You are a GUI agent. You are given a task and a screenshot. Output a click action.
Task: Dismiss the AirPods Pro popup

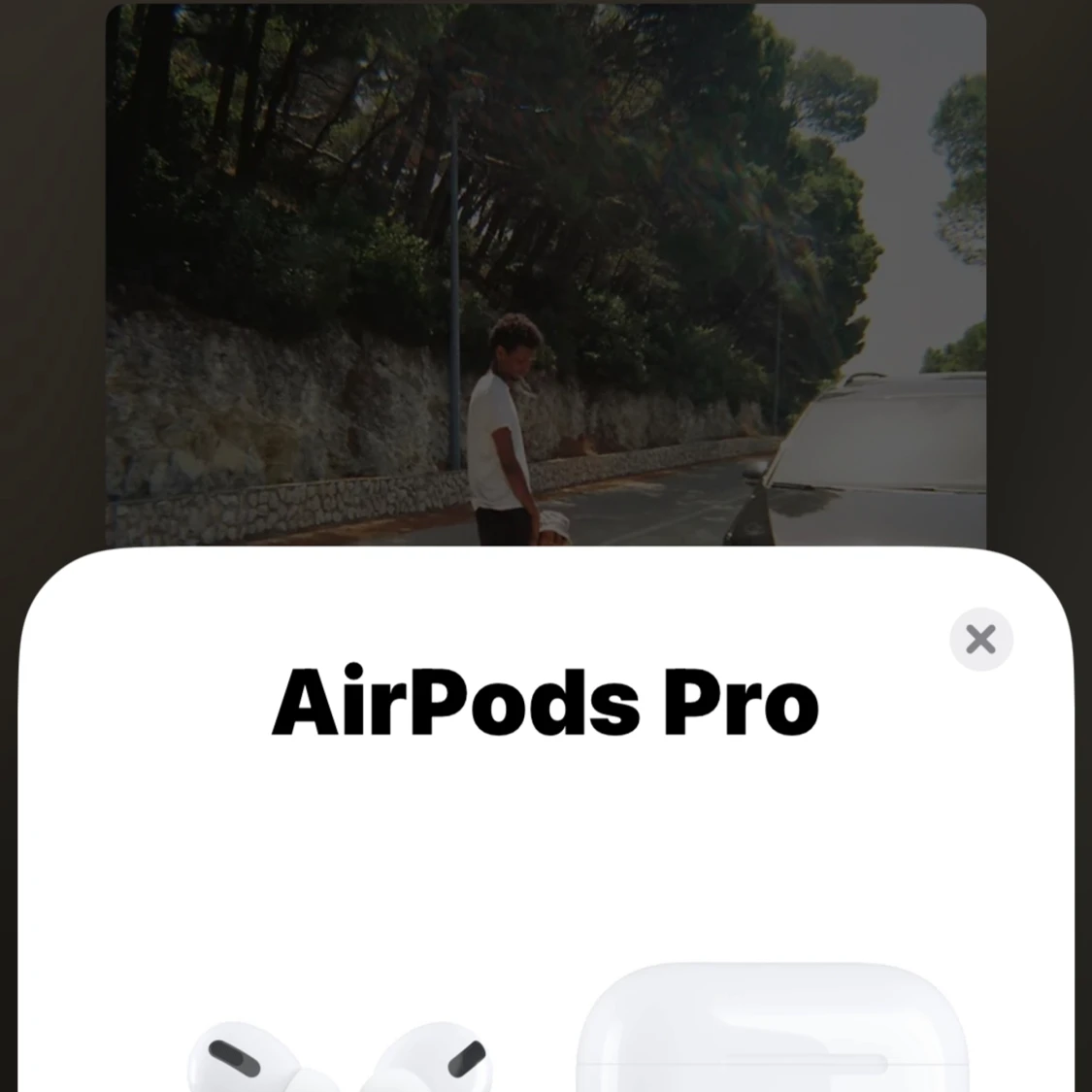click(x=980, y=640)
